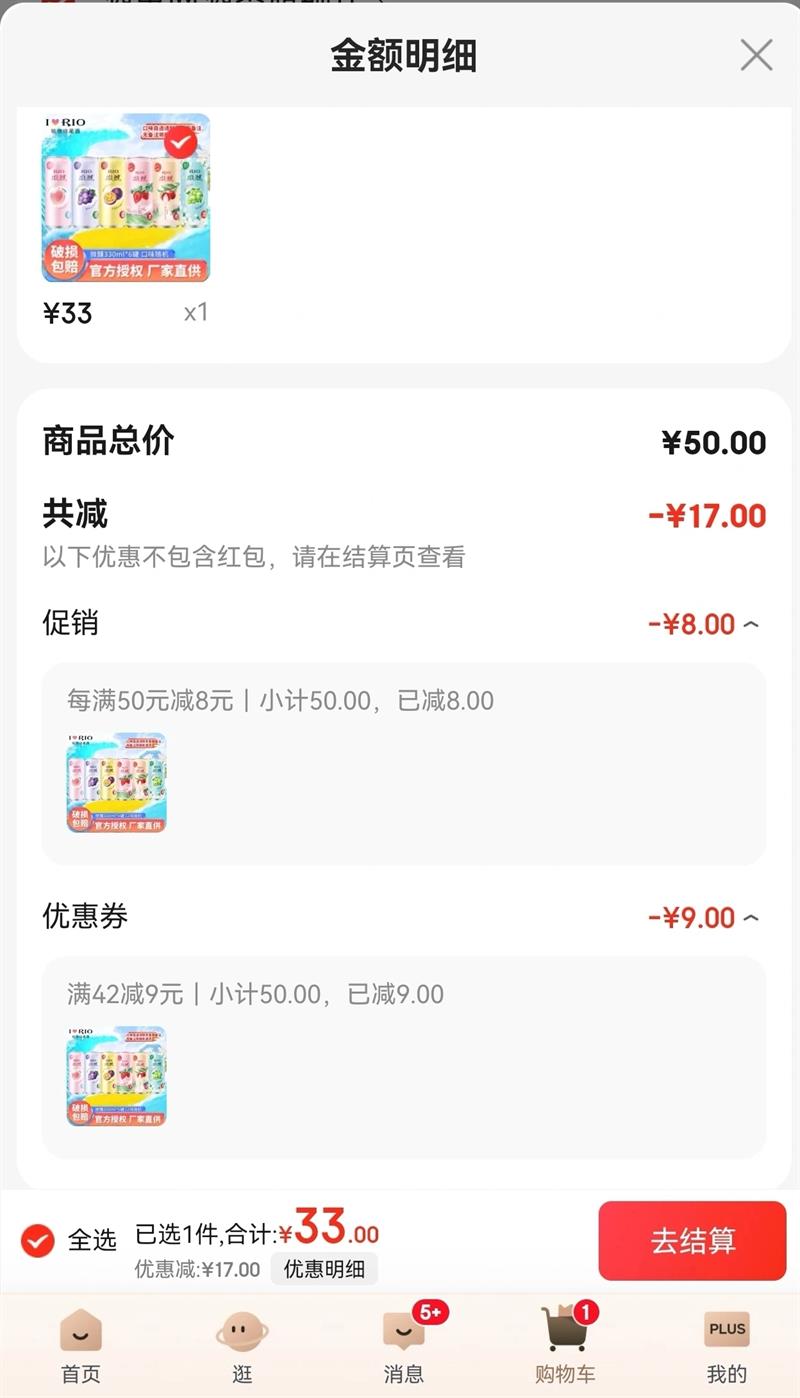The height and width of the screenshot is (1398, 800).
Task: Close the 金额明细 panel
Action: click(756, 55)
